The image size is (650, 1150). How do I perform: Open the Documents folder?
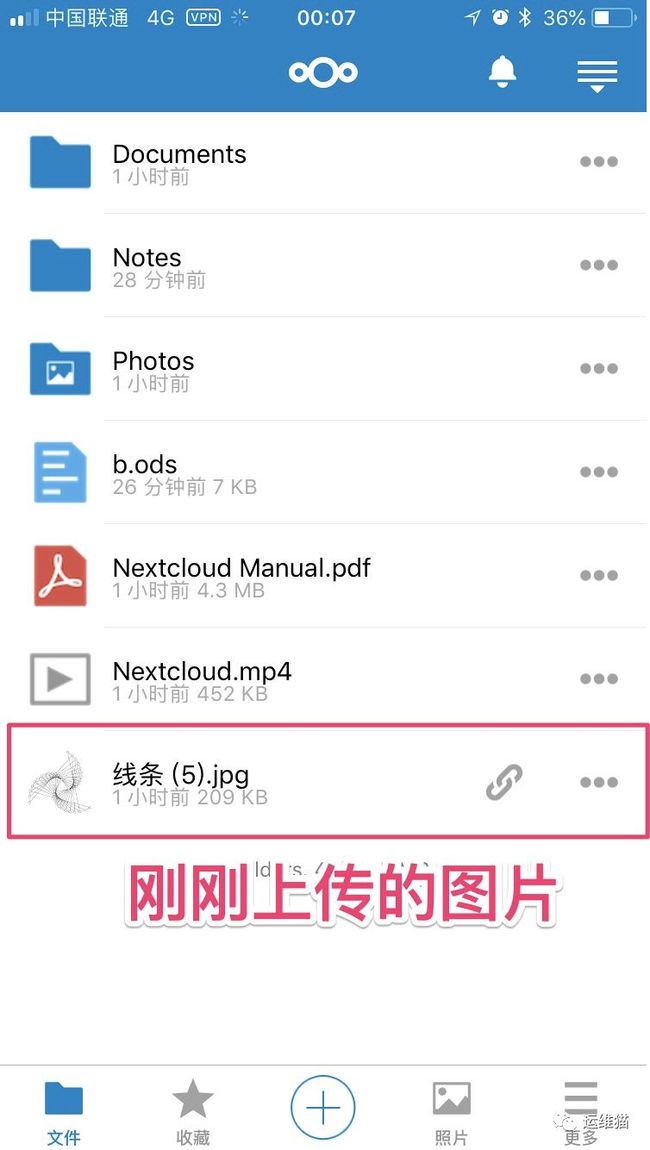325,163
